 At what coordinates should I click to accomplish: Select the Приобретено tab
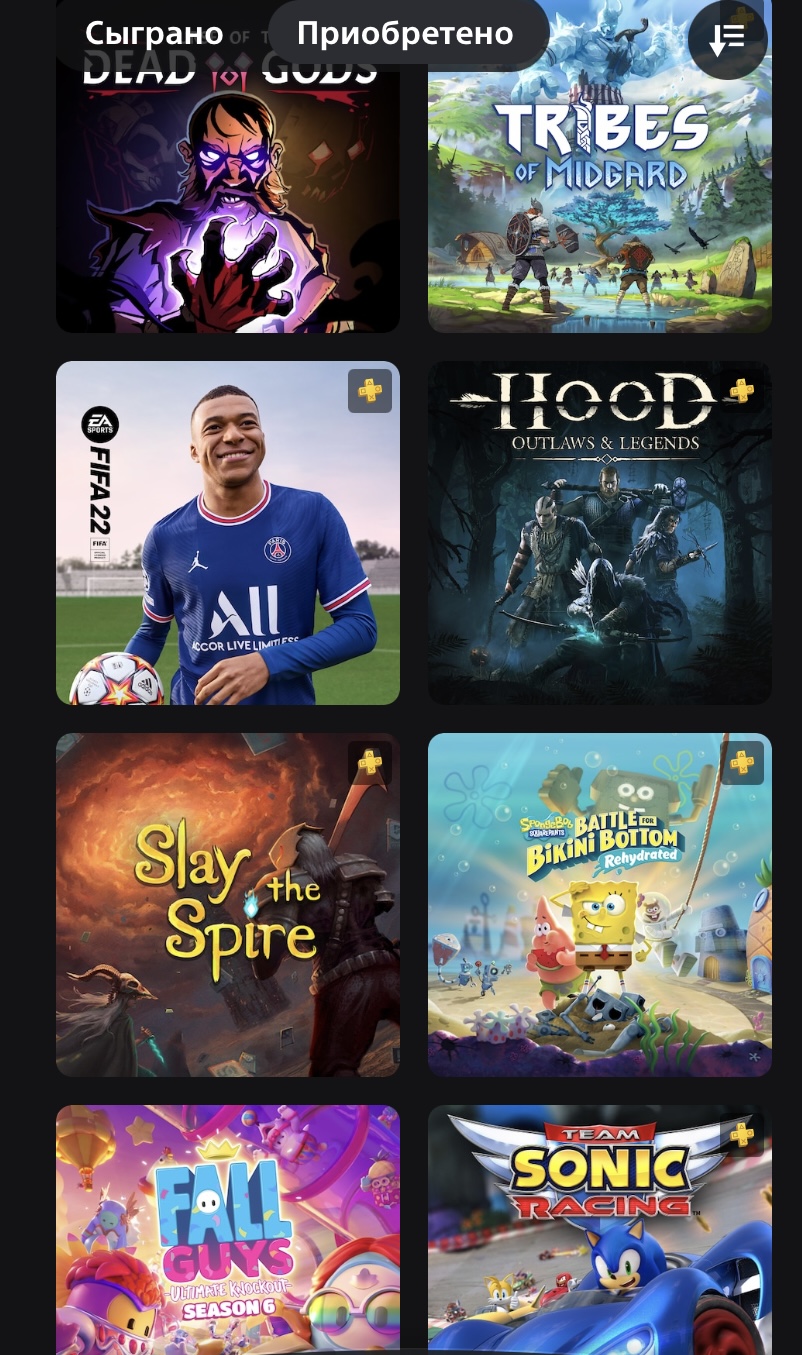pyautogui.click(x=406, y=34)
